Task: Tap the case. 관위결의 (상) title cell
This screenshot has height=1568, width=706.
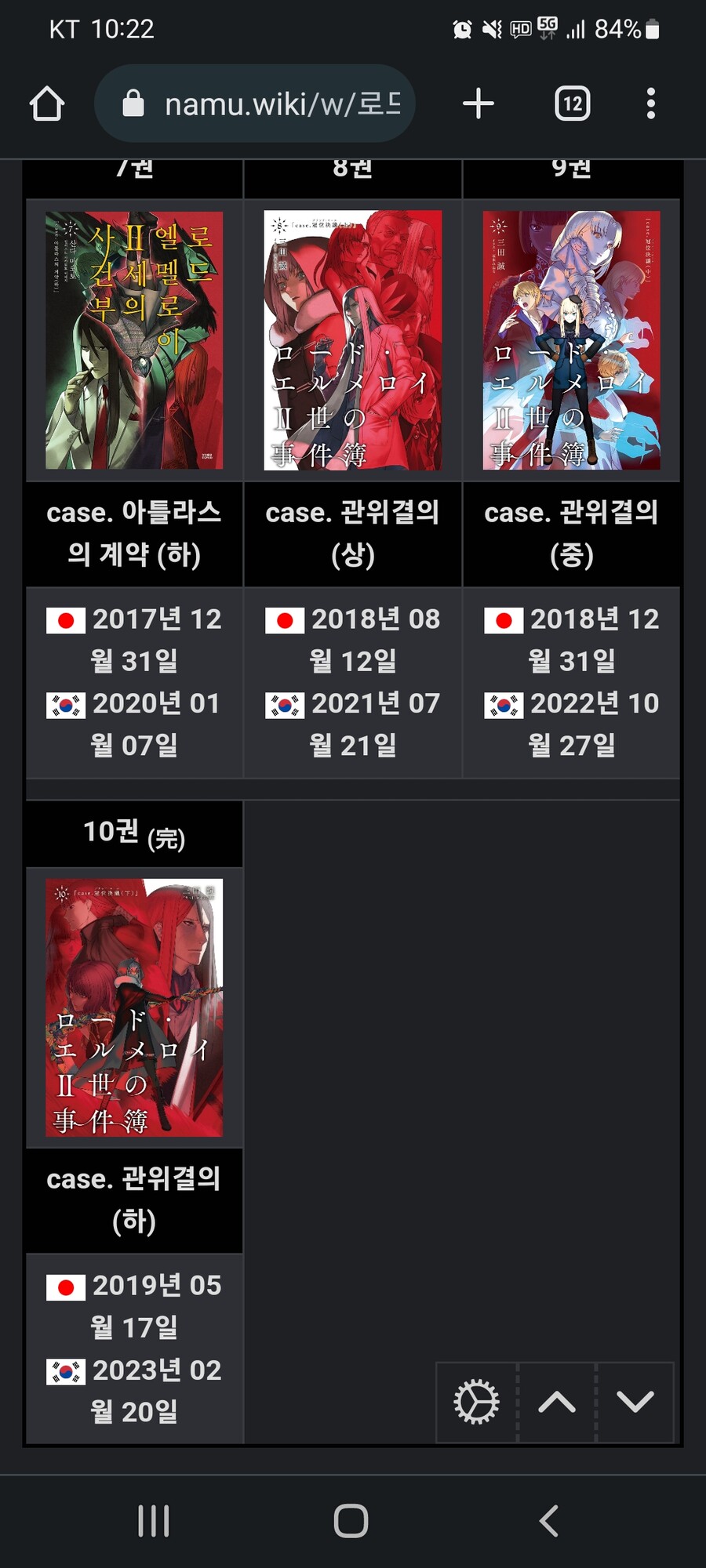Action: (351, 534)
